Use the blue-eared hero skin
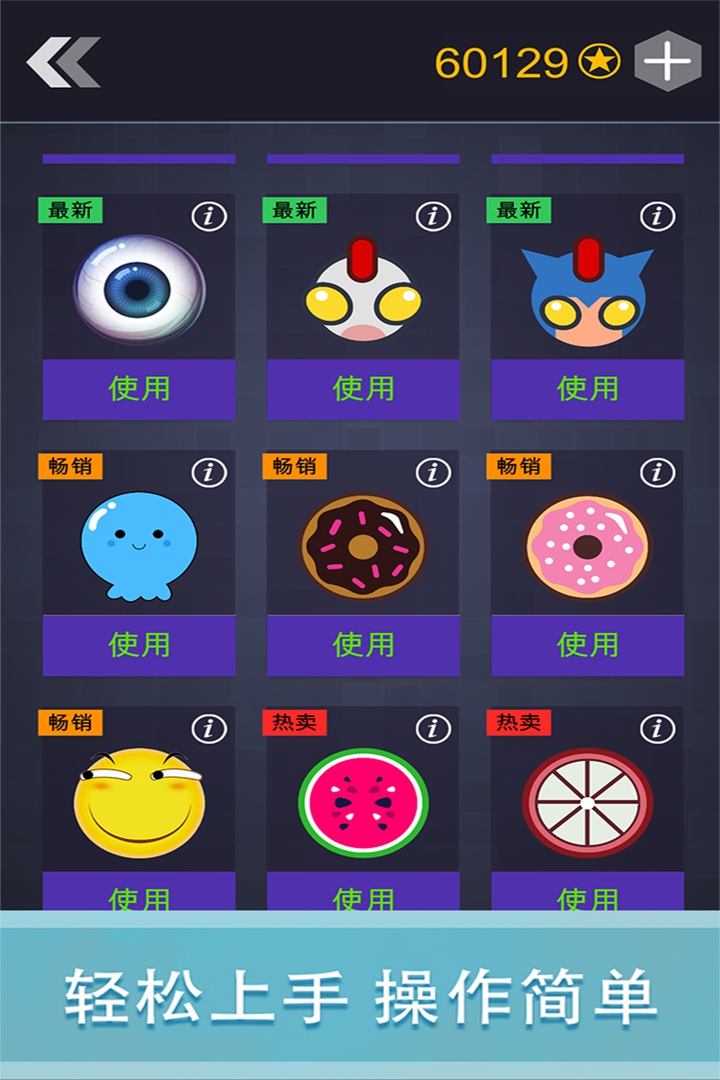720x1080 pixels. pos(587,388)
